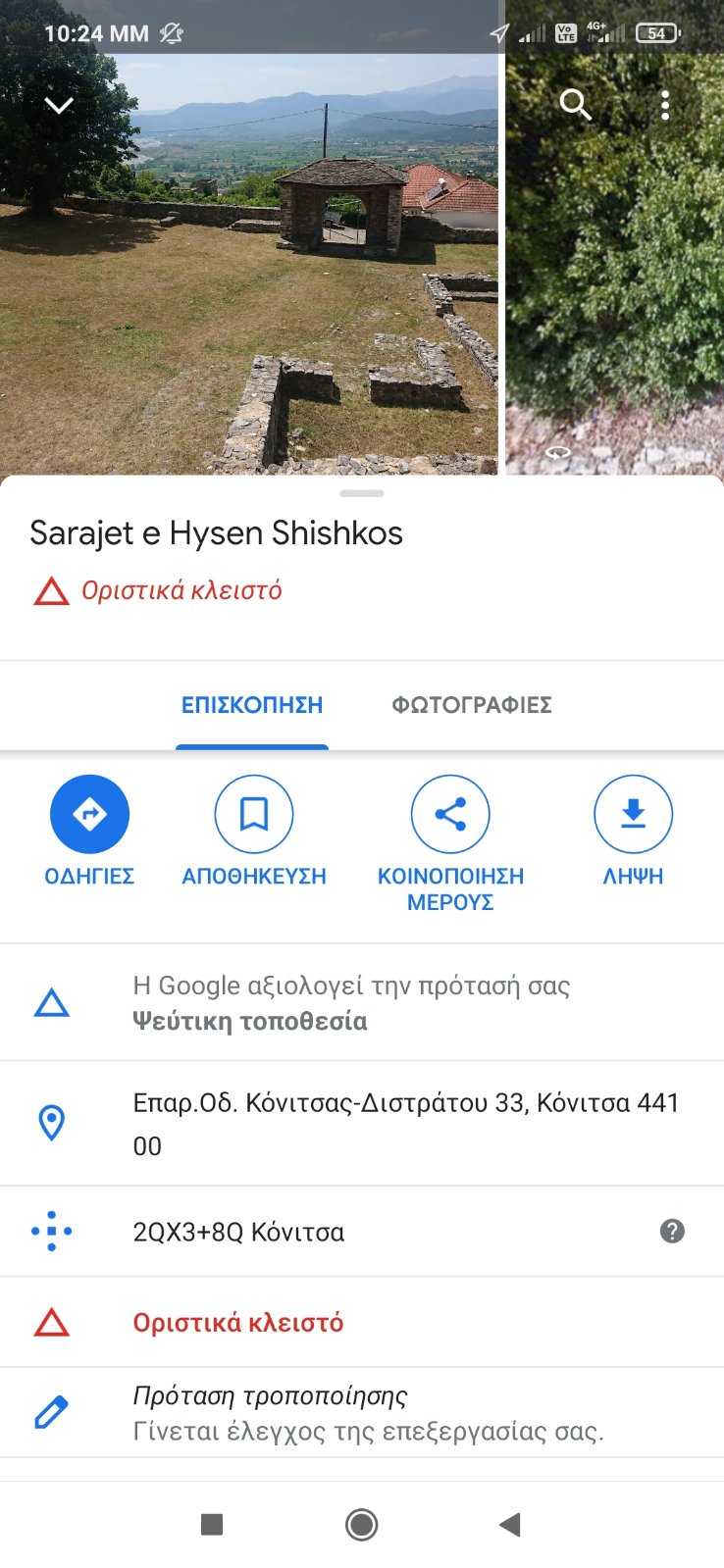Viewport: 724px width, 1568px height.
Task: Tap the plus code 2QX3+8Q Κόνιτσα
Action: [239, 1232]
